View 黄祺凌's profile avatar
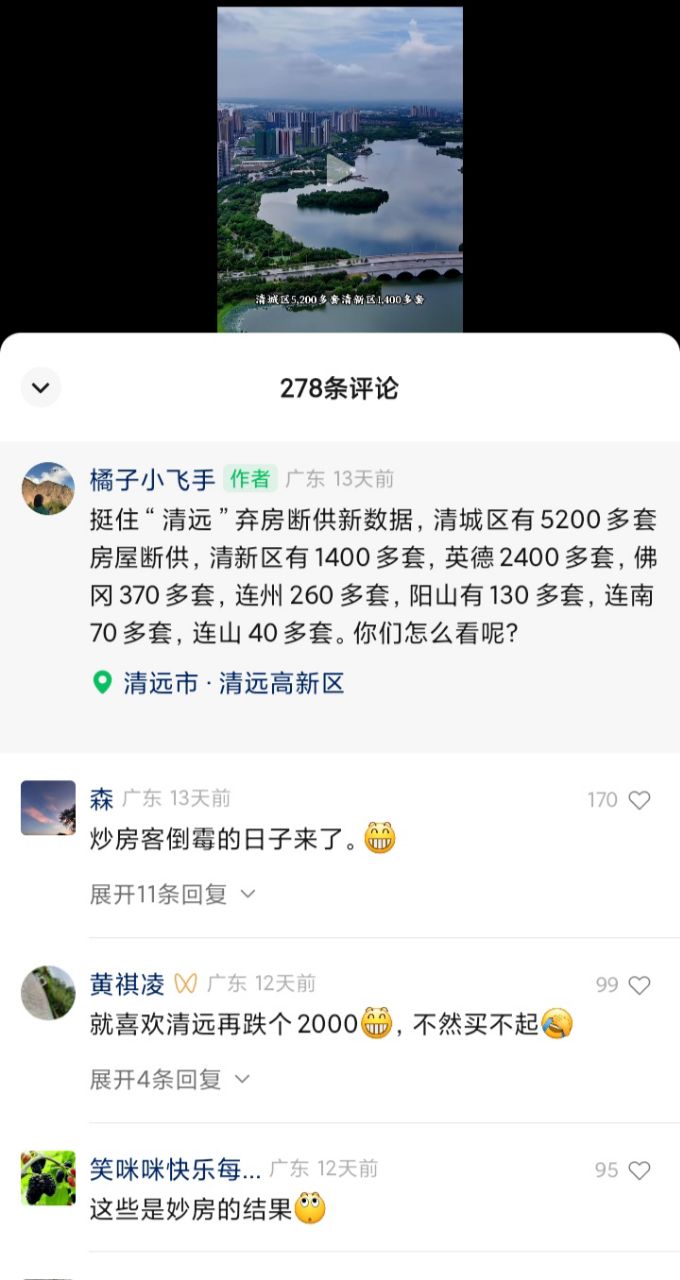 48,992
